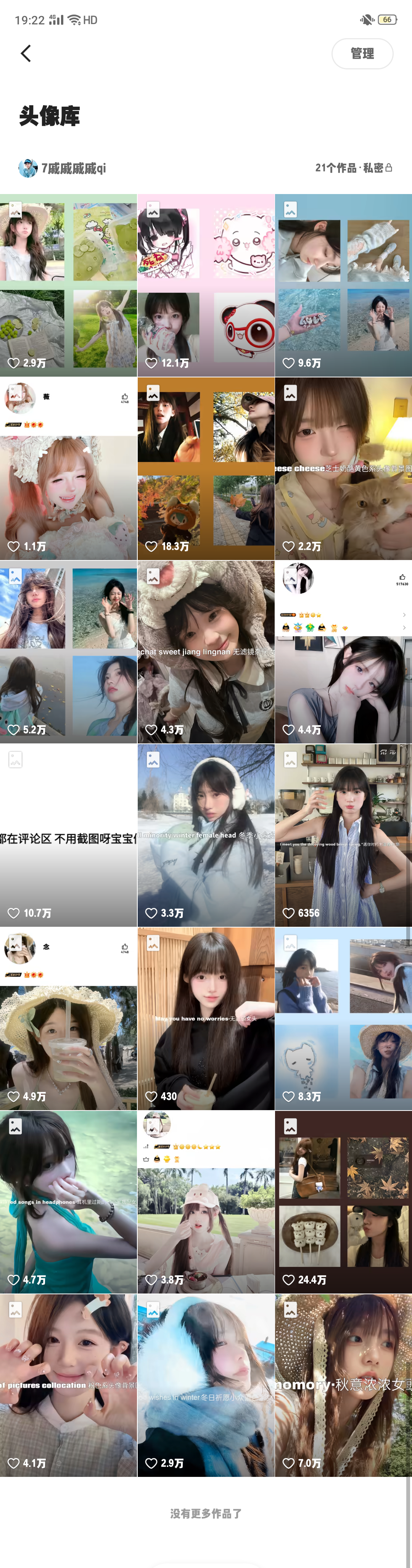View the sweet jiang lingnan post

tap(206, 651)
